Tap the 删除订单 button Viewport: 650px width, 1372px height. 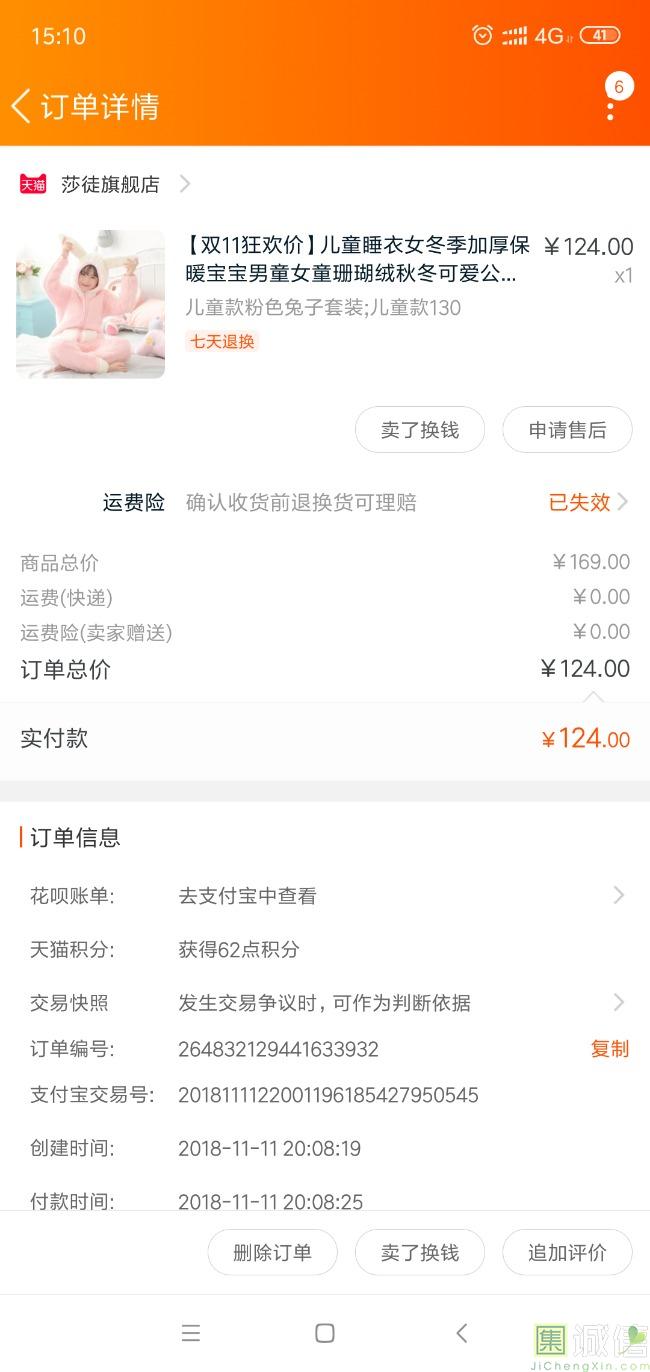[x=272, y=1253]
